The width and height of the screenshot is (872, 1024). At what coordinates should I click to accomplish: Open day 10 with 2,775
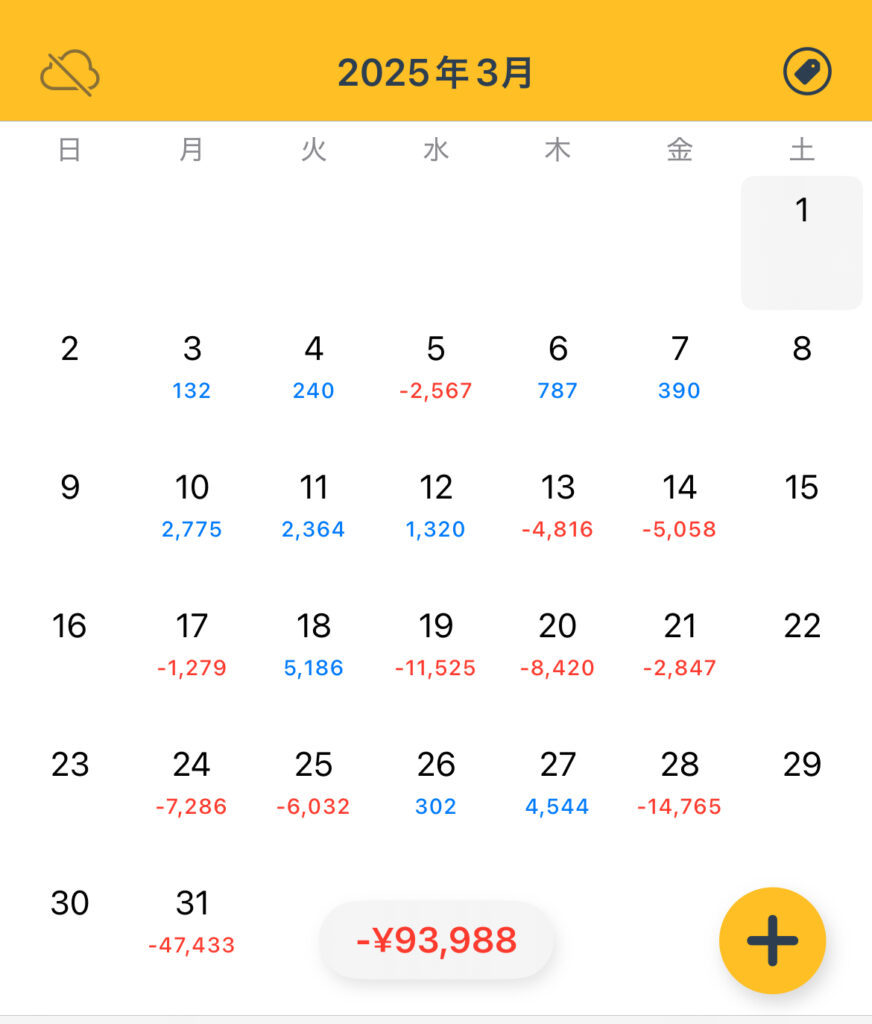(192, 505)
